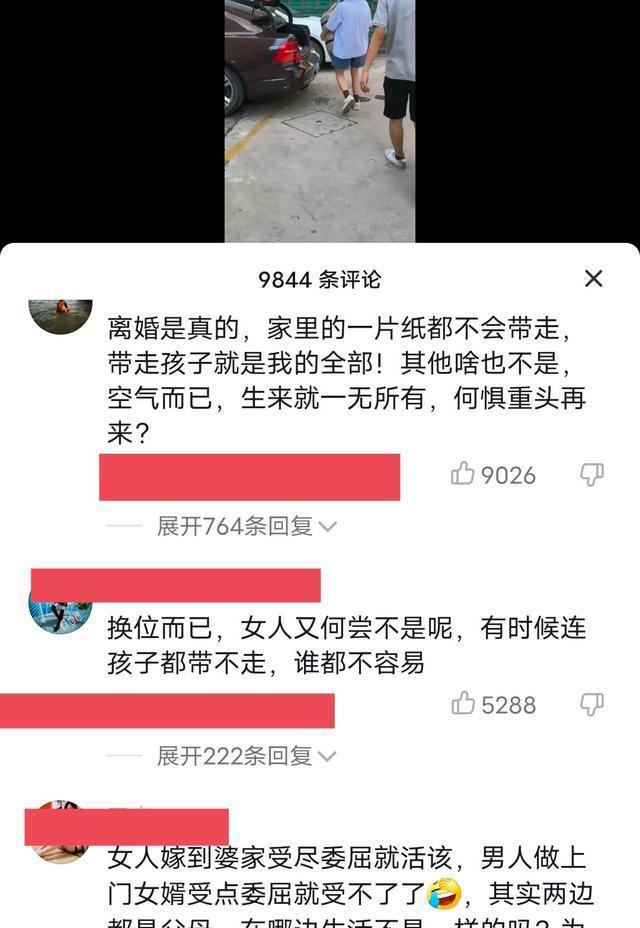Image resolution: width=640 pixels, height=928 pixels.
Task: Dislike the comment with 5288 likes
Action: [592, 704]
